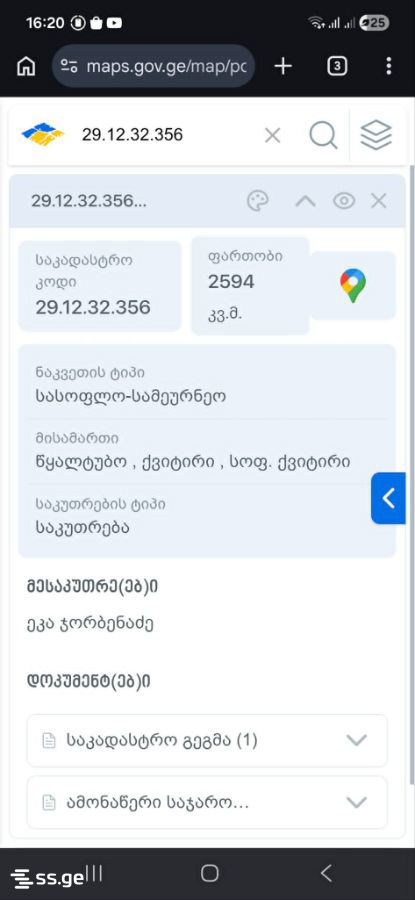The height and width of the screenshot is (900, 415).
Task: Tap the blue side panel arrow
Action: [388, 498]
